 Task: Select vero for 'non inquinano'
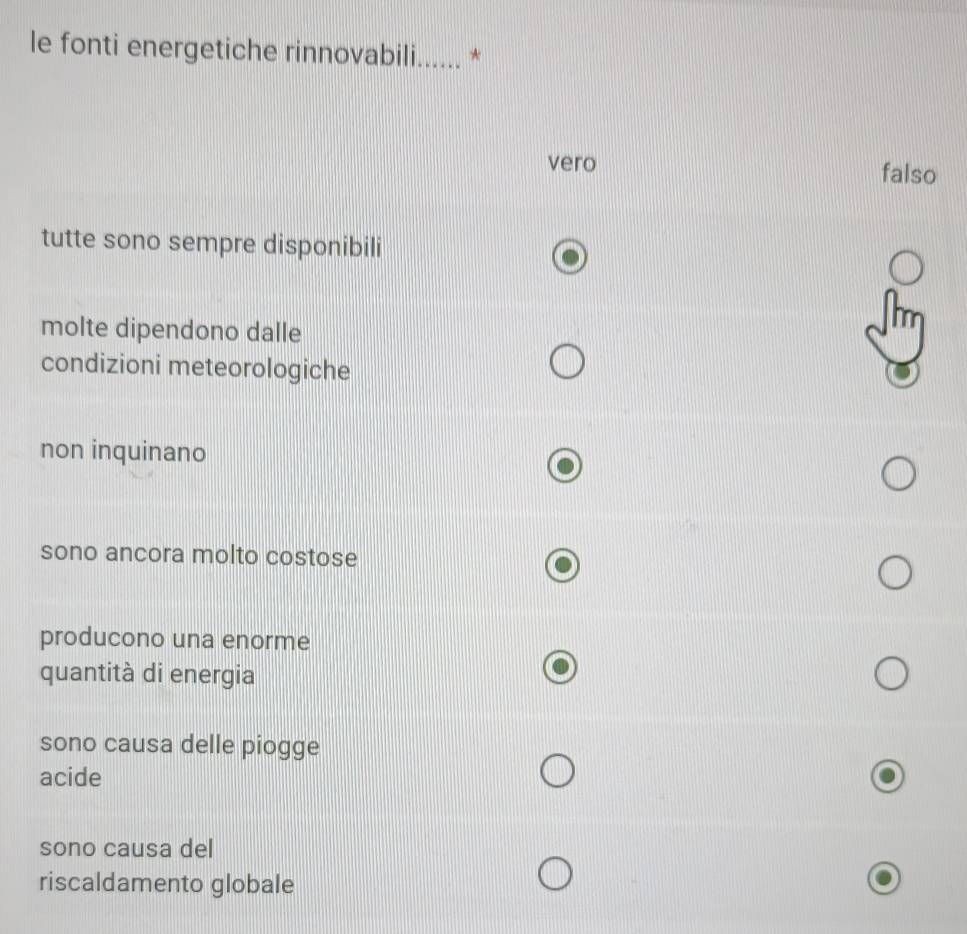pos(566,466)
